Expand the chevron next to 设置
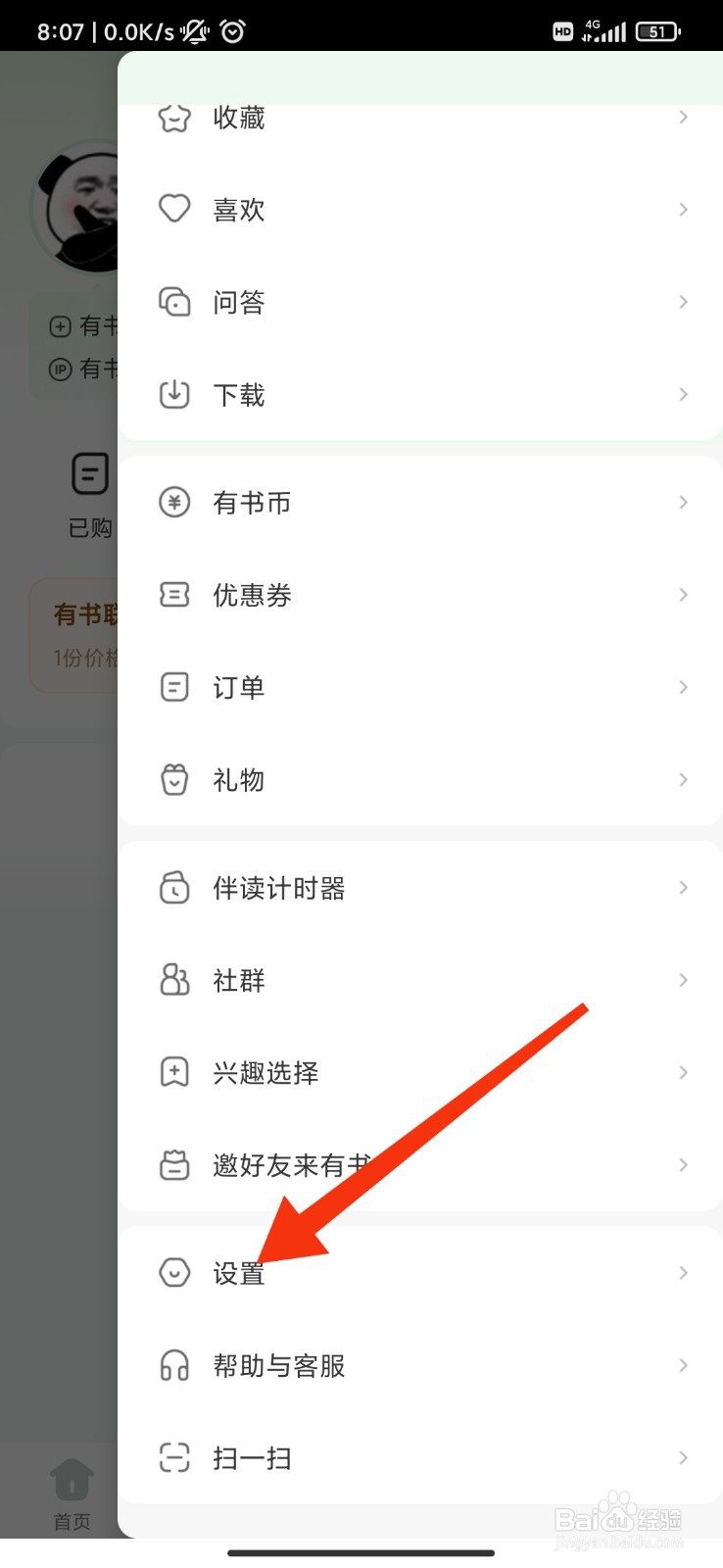Screen dimensions: 723x1568 point(682,1273)
